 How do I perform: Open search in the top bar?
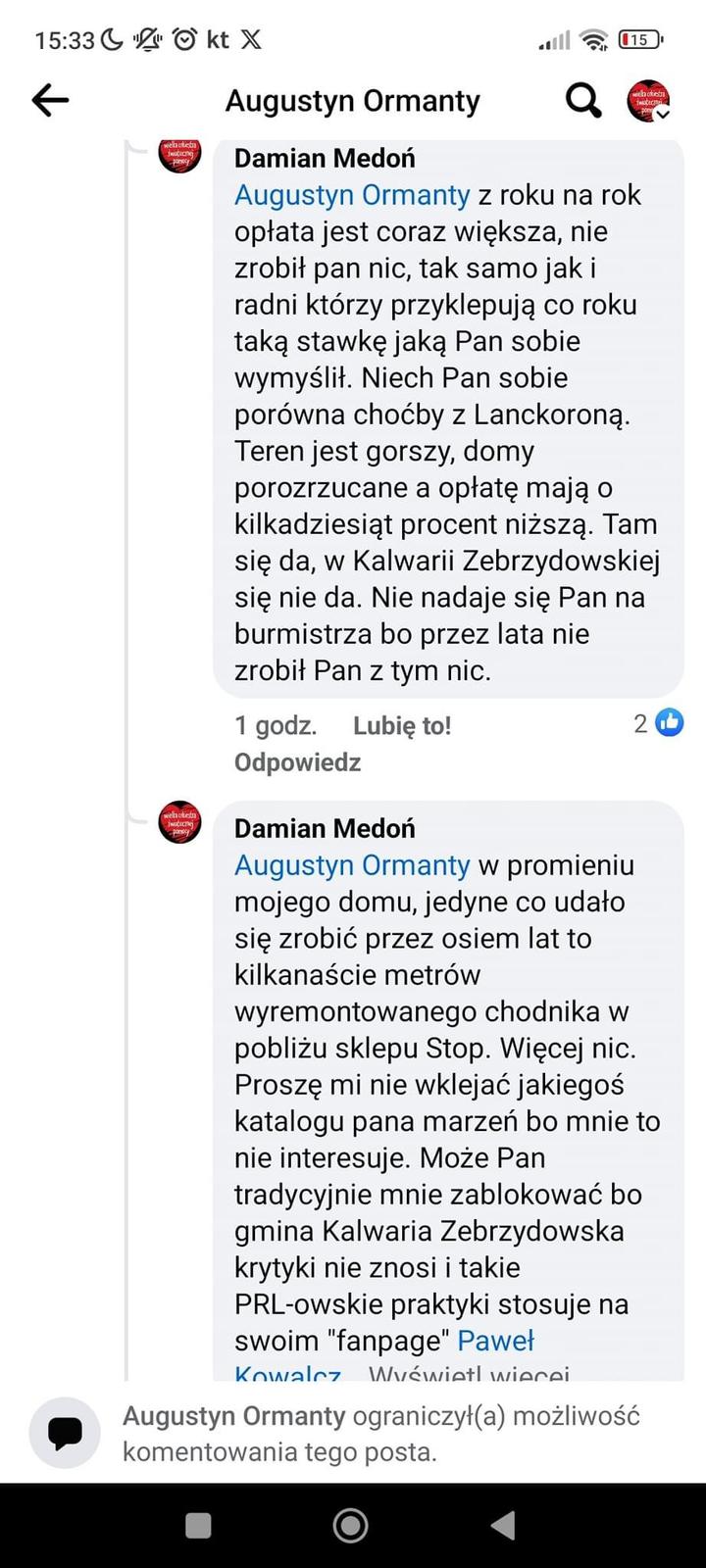coord(583,100)
